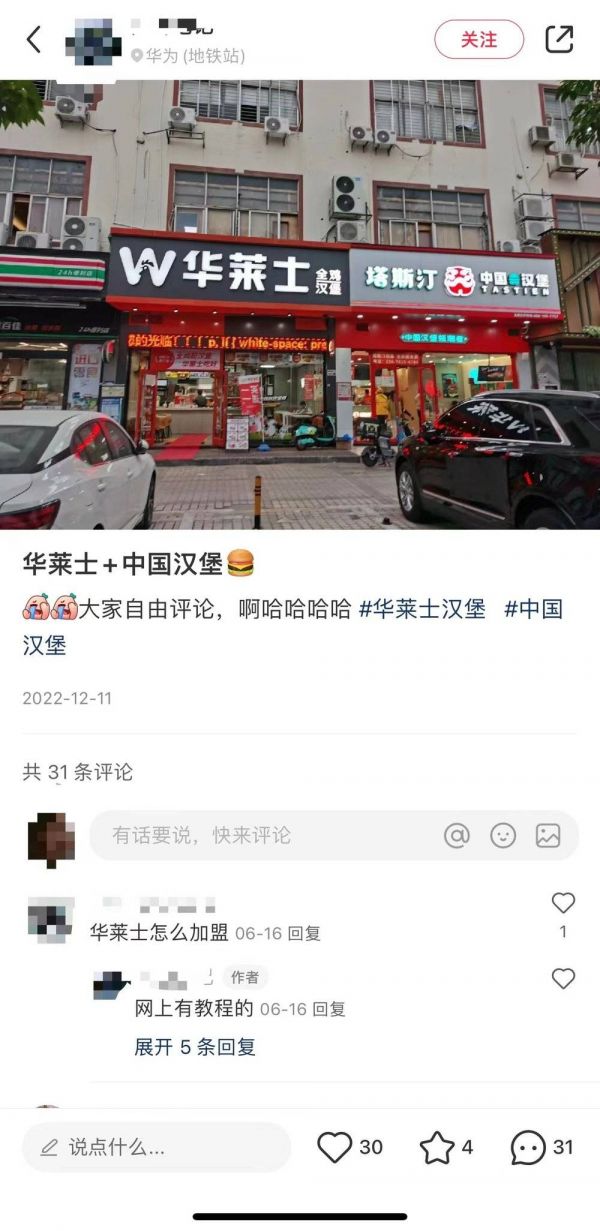Like the reply 网上有教程的
The height and width of the screenshot is (1231, 600).
click(x=563, y=979)
